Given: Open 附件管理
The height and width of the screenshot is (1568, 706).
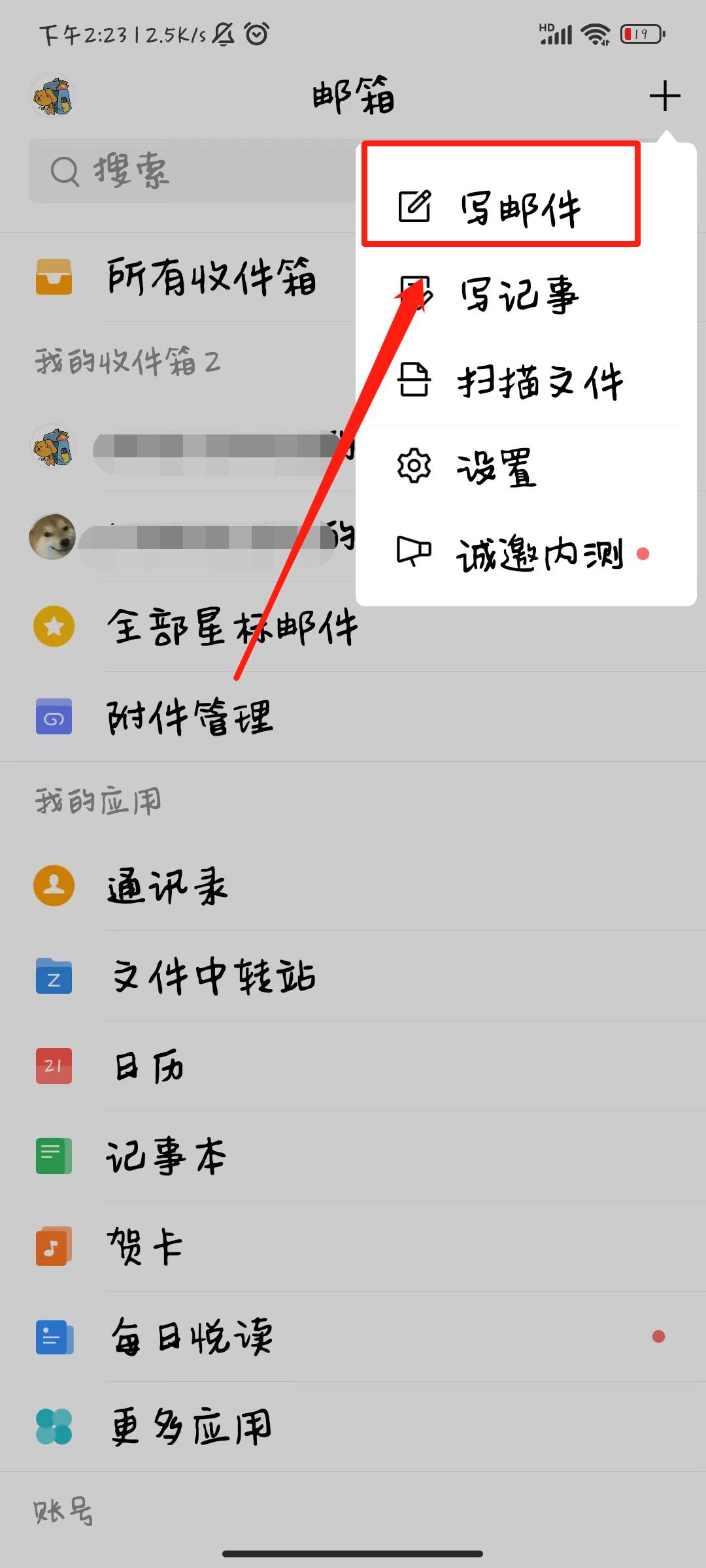Looking at the screenshot, I should pos(190,717).
